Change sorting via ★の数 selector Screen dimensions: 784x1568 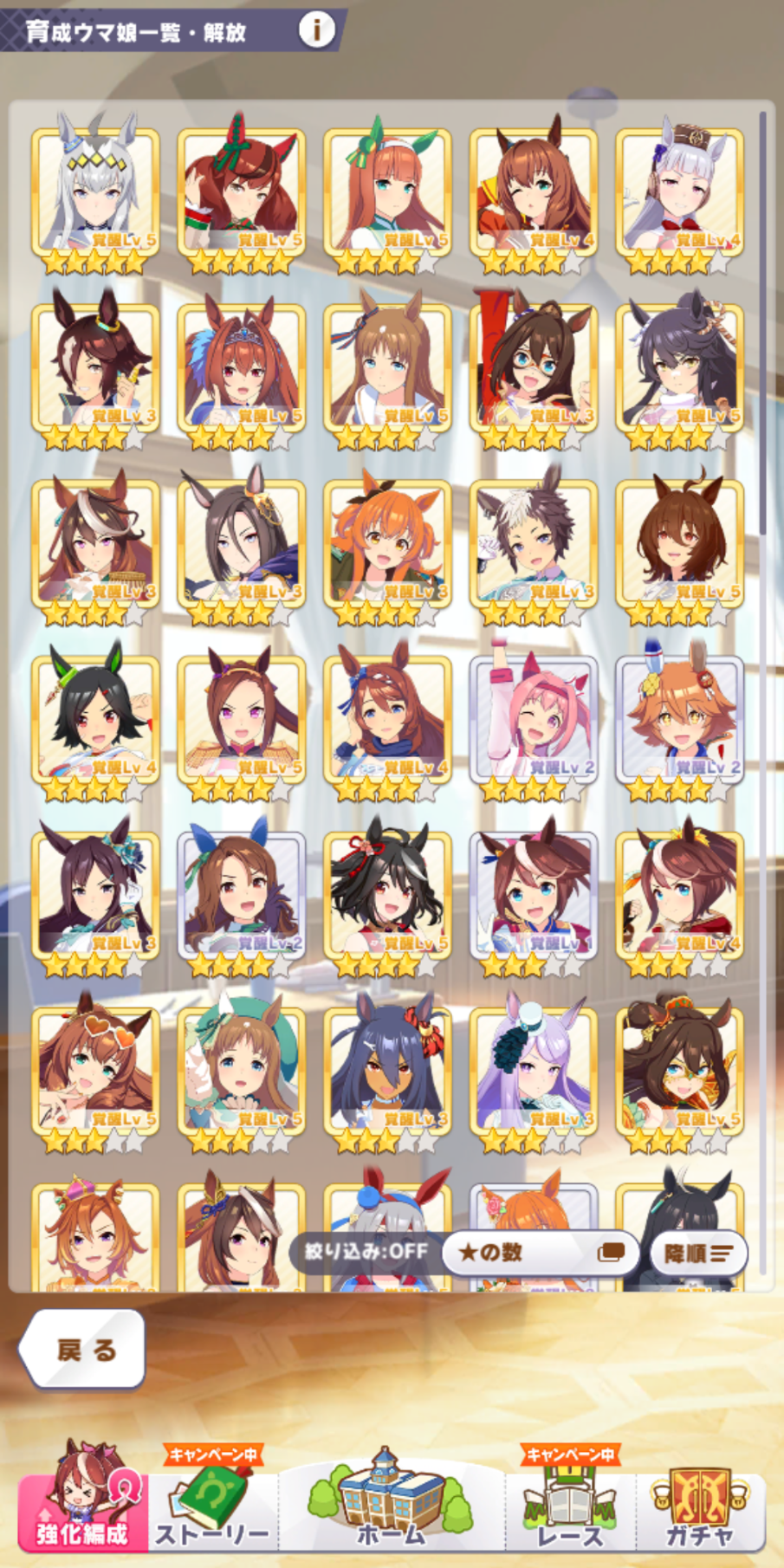[541, 1253]
